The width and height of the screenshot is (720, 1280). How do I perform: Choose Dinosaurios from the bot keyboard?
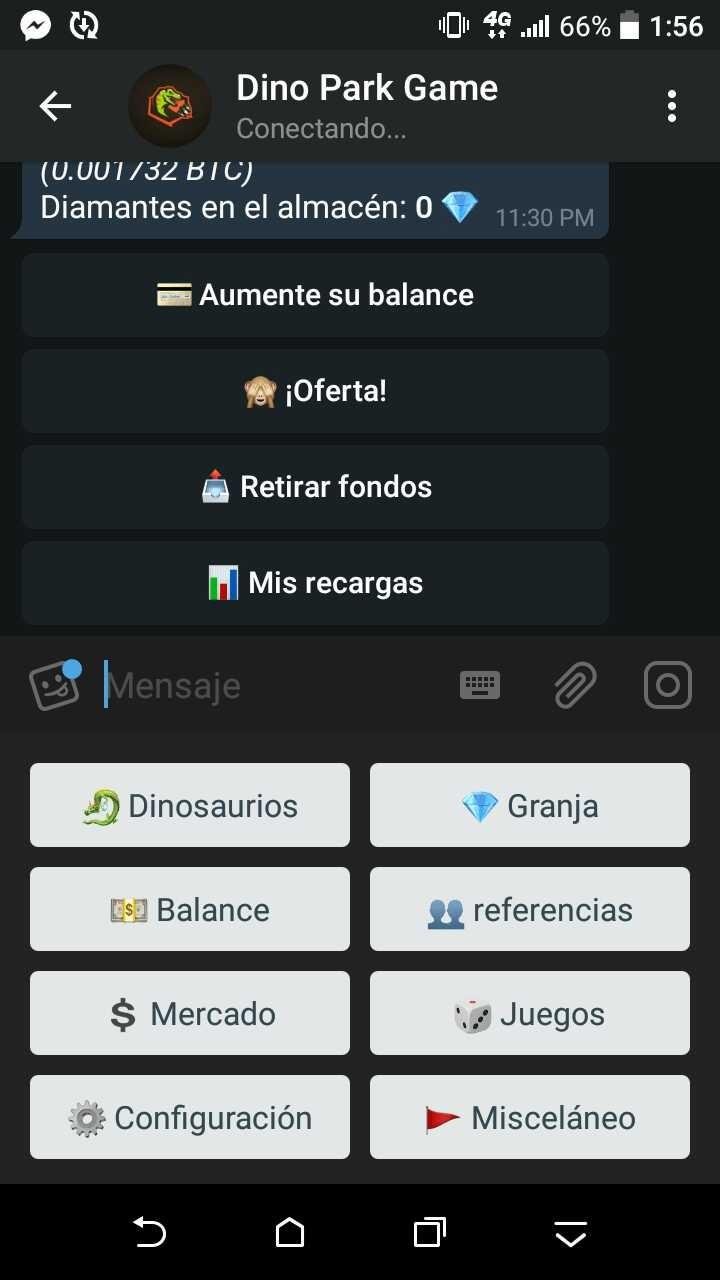pyautogui.click(x=190, y=805)
